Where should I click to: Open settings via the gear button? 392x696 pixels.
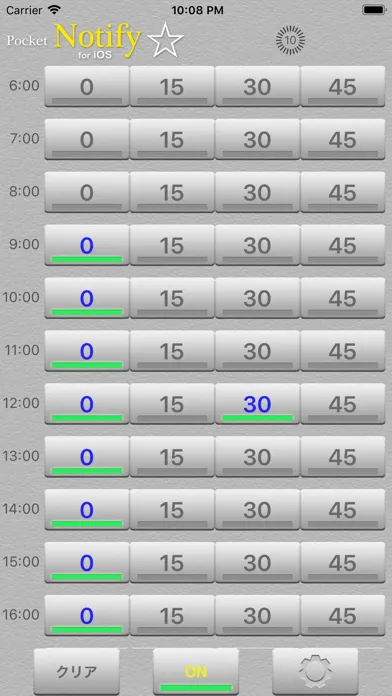315,671
